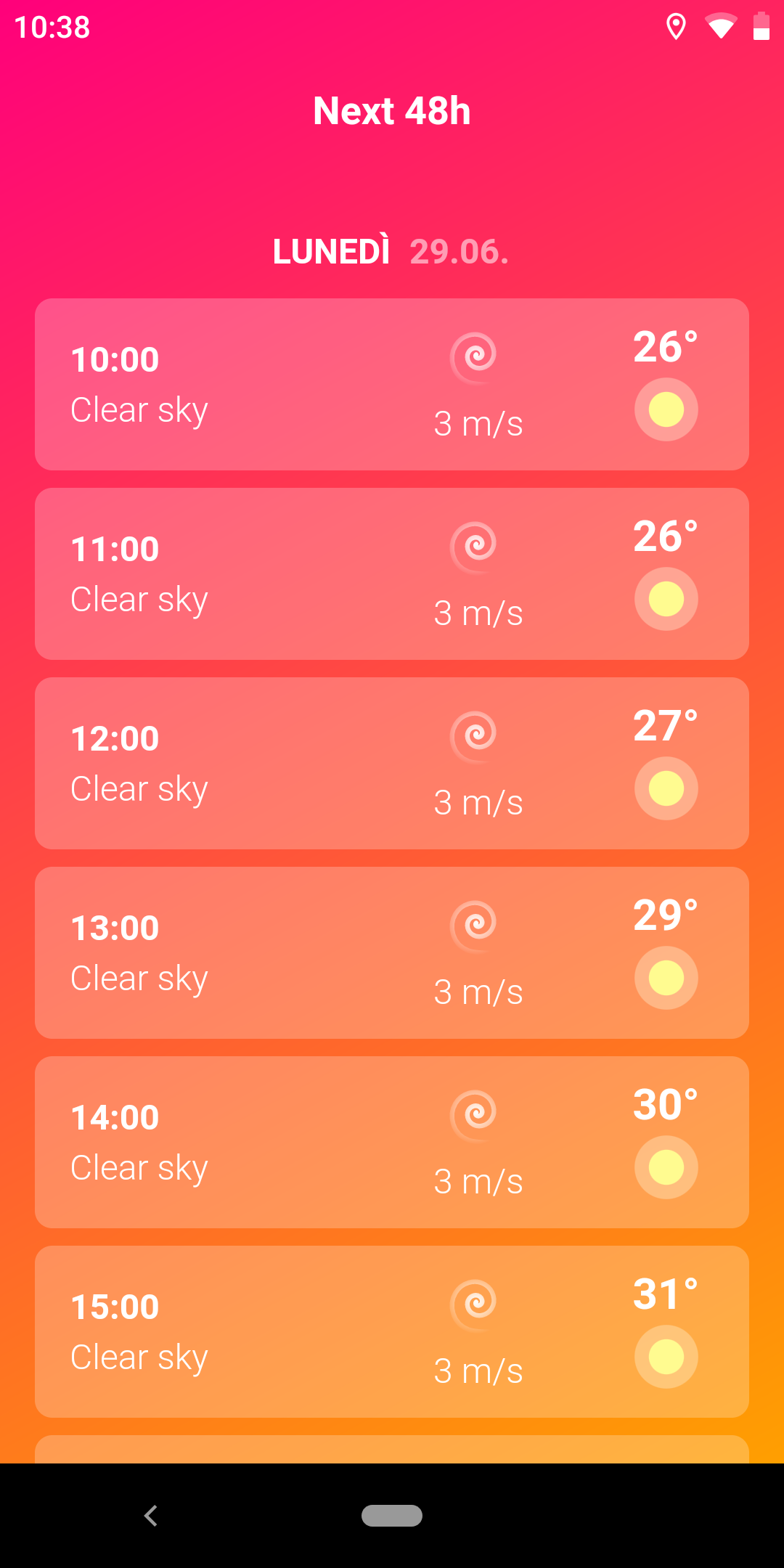Screen dimensions: 784x1568
Task: Go back with the system back arrow
Action: coord(151,1516)
